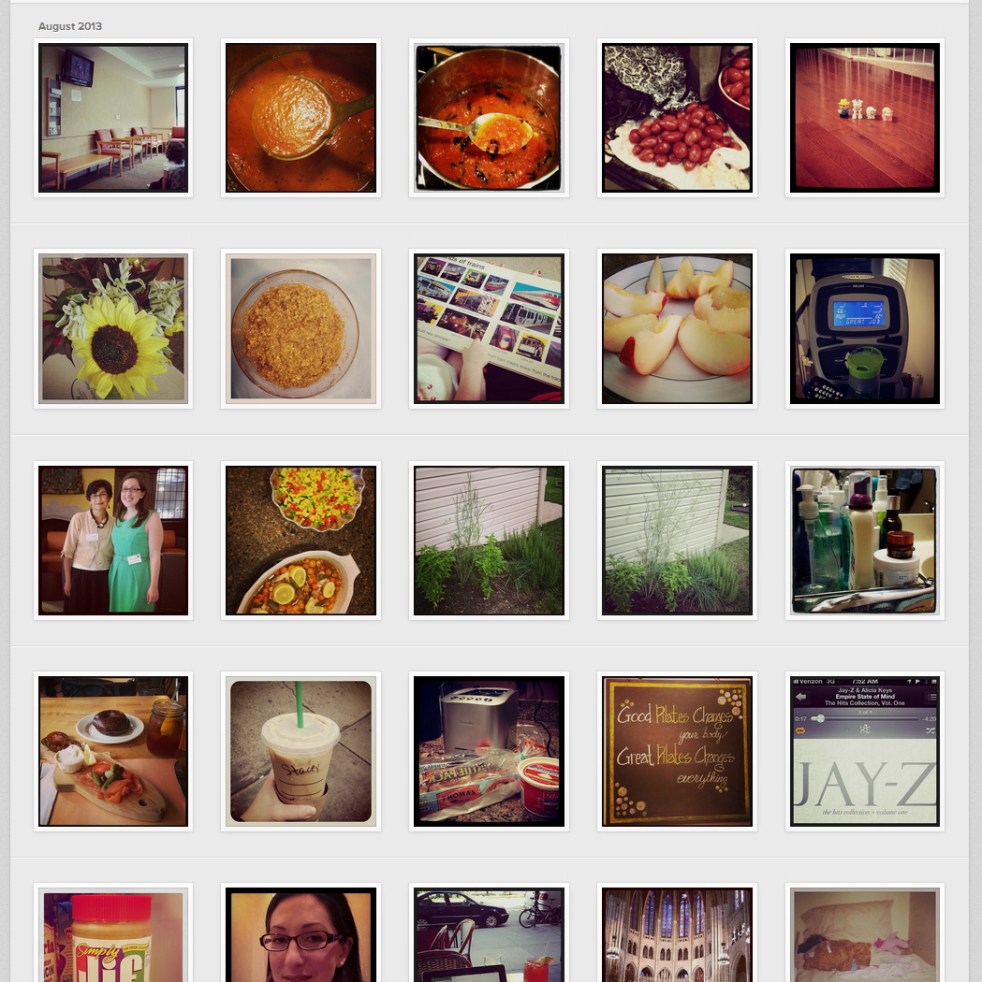View the woman with glasses selfie

click(x=301, y=935)
